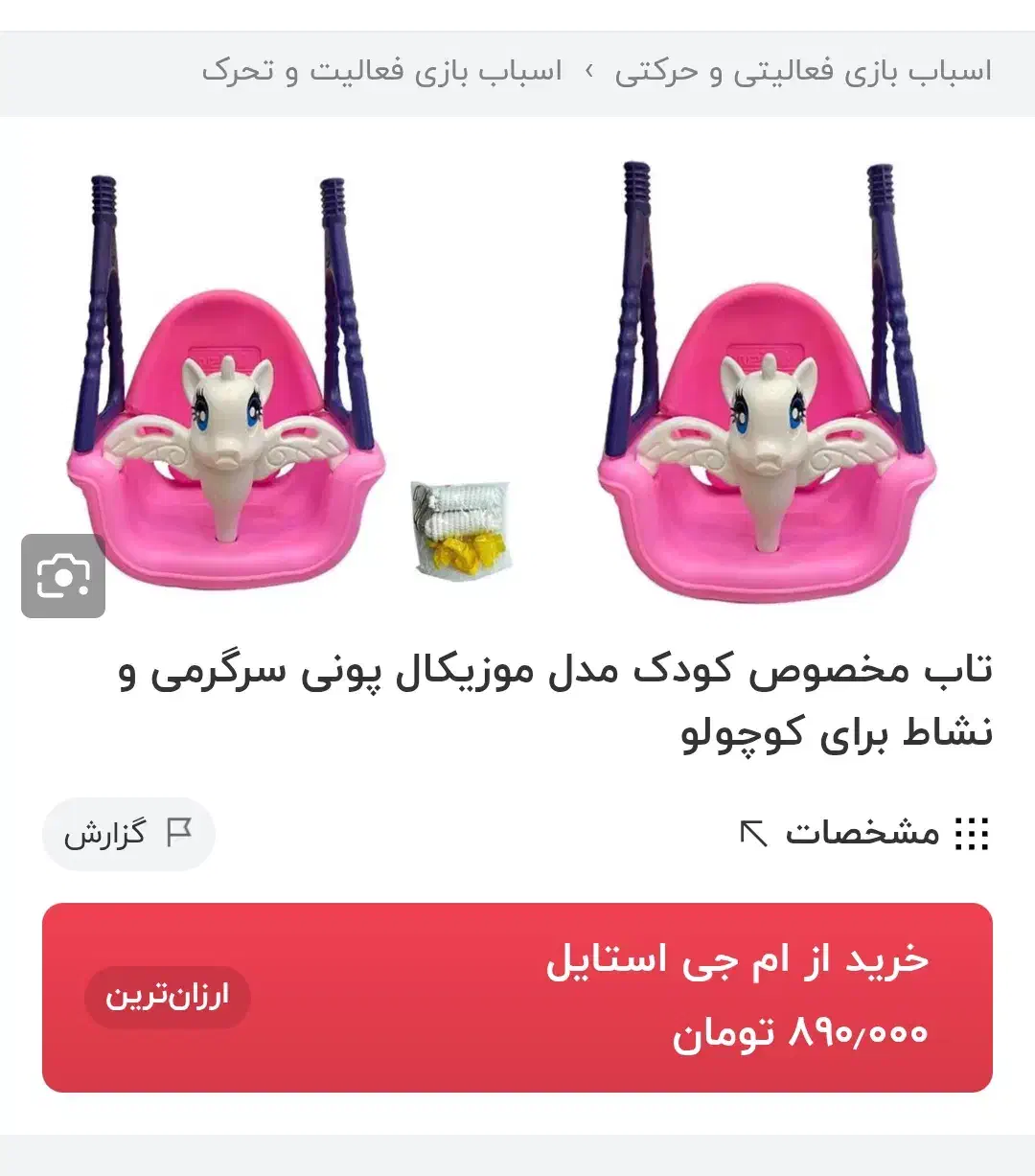Expand the مشخصات specifications section

(864, 833)
